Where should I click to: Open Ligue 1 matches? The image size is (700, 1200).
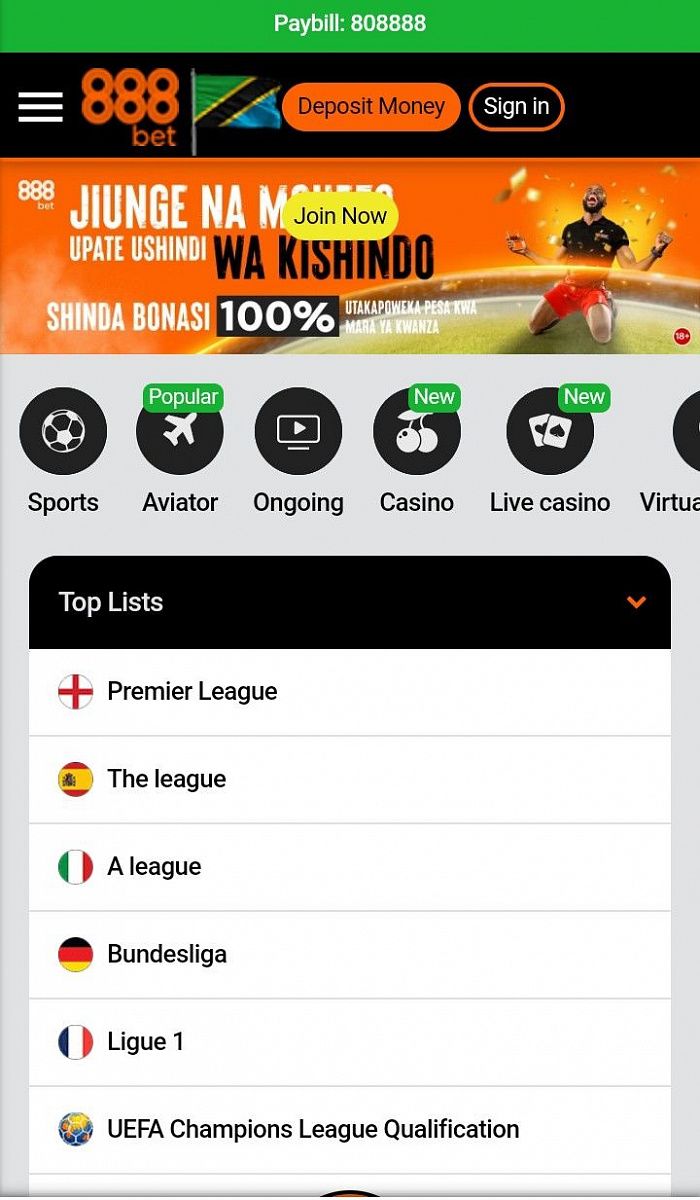tap(350, 1042)
